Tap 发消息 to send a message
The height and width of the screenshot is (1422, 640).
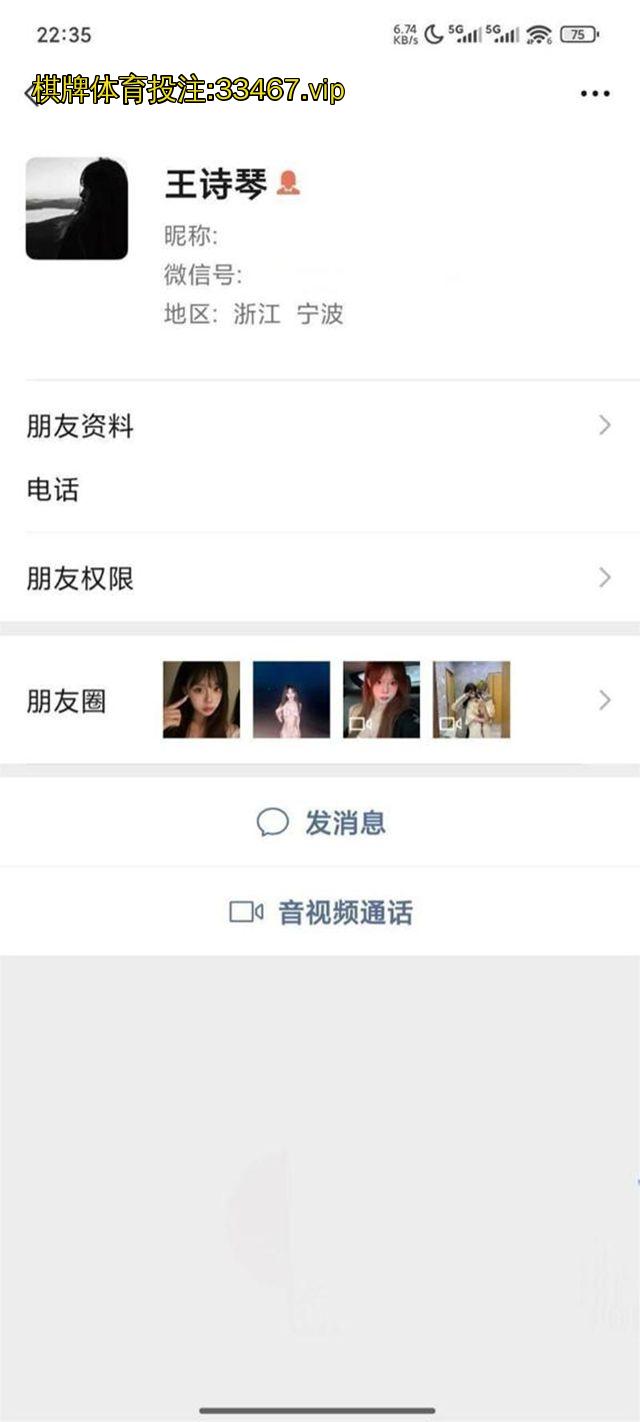click(322, 823)
